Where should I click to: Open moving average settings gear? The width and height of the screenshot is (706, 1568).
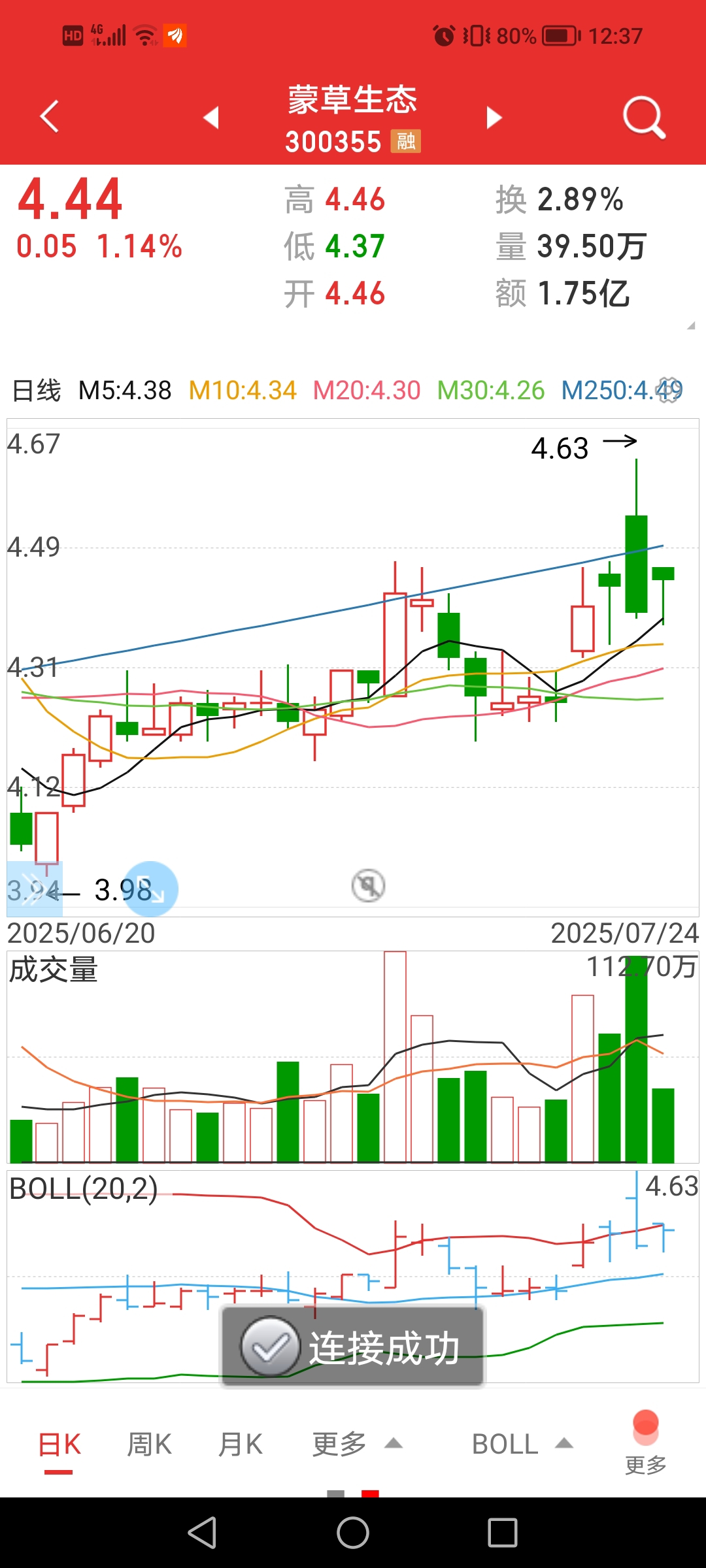click(669, 390)
